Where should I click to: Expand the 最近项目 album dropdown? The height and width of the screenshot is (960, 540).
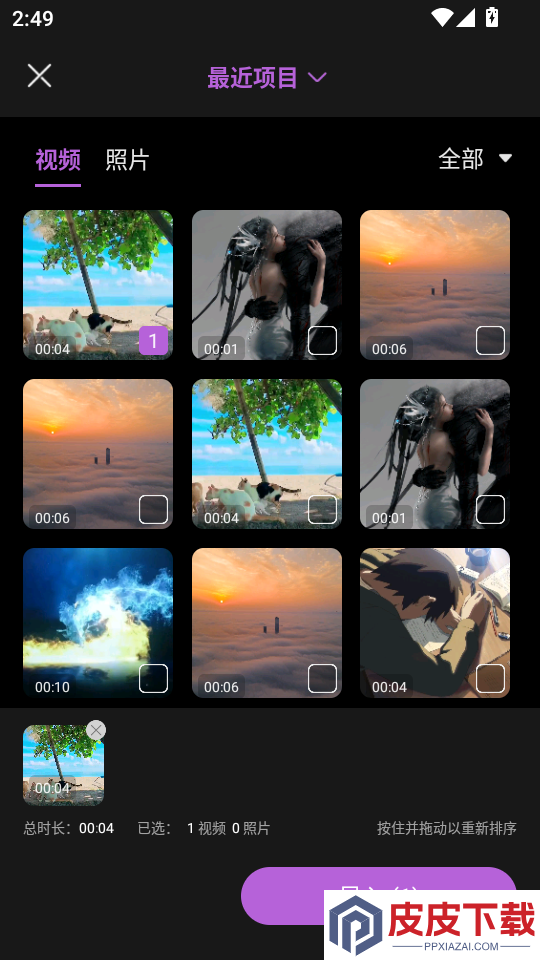[267, 78]
